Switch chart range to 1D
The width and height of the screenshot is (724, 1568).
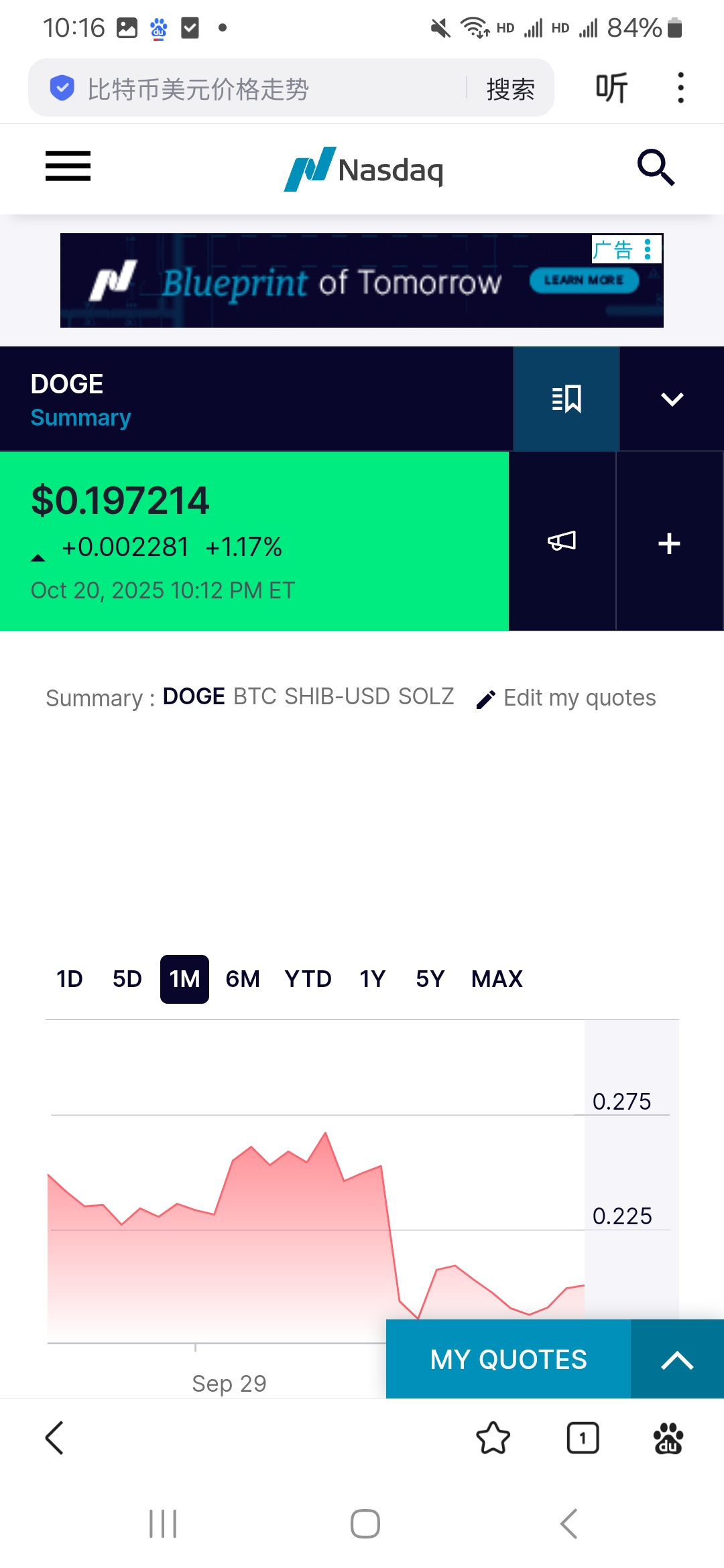point(70,979)
